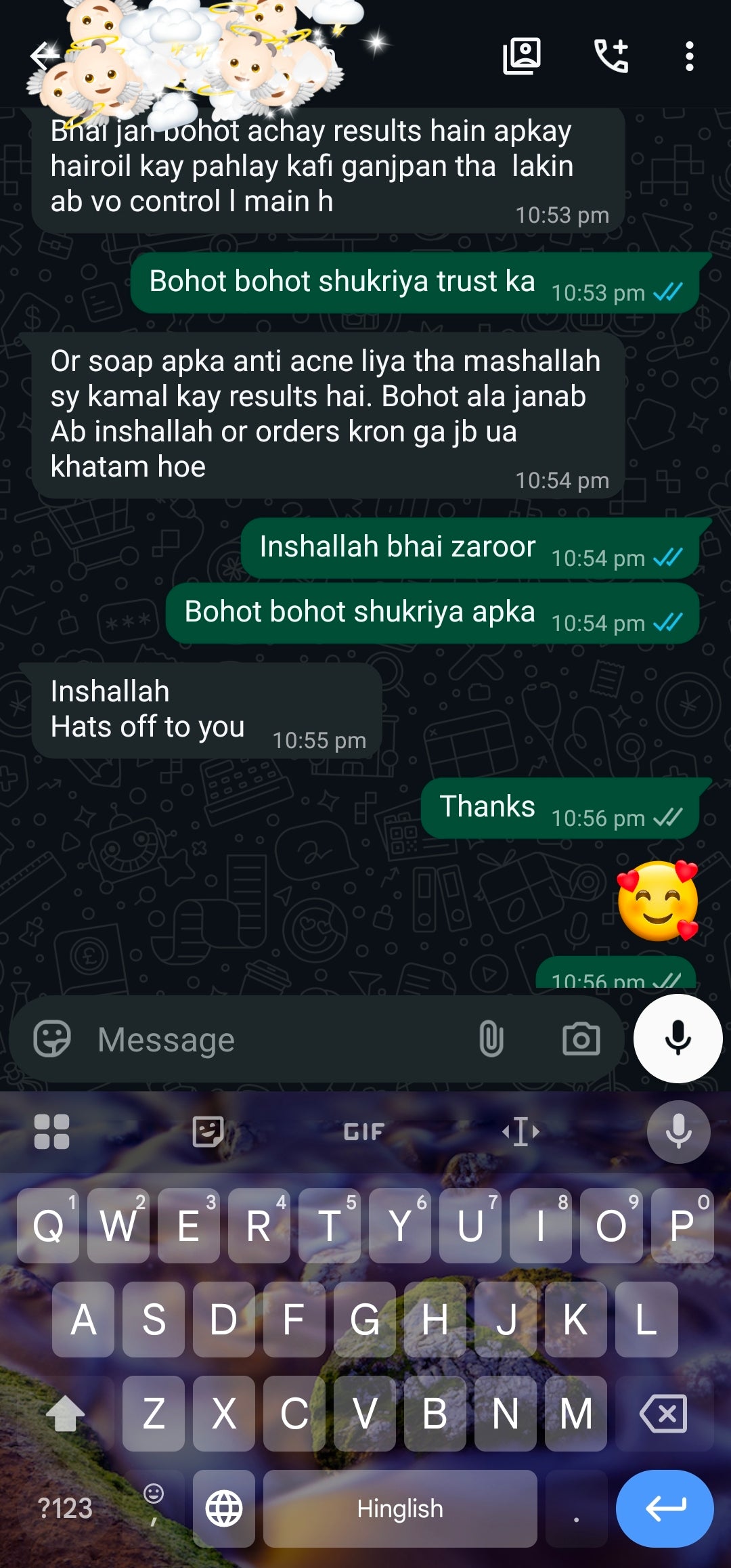The height and width of the screenshot is (1568, 731).
Task: Open the media gallery icon in header
Action: (521, 56)
